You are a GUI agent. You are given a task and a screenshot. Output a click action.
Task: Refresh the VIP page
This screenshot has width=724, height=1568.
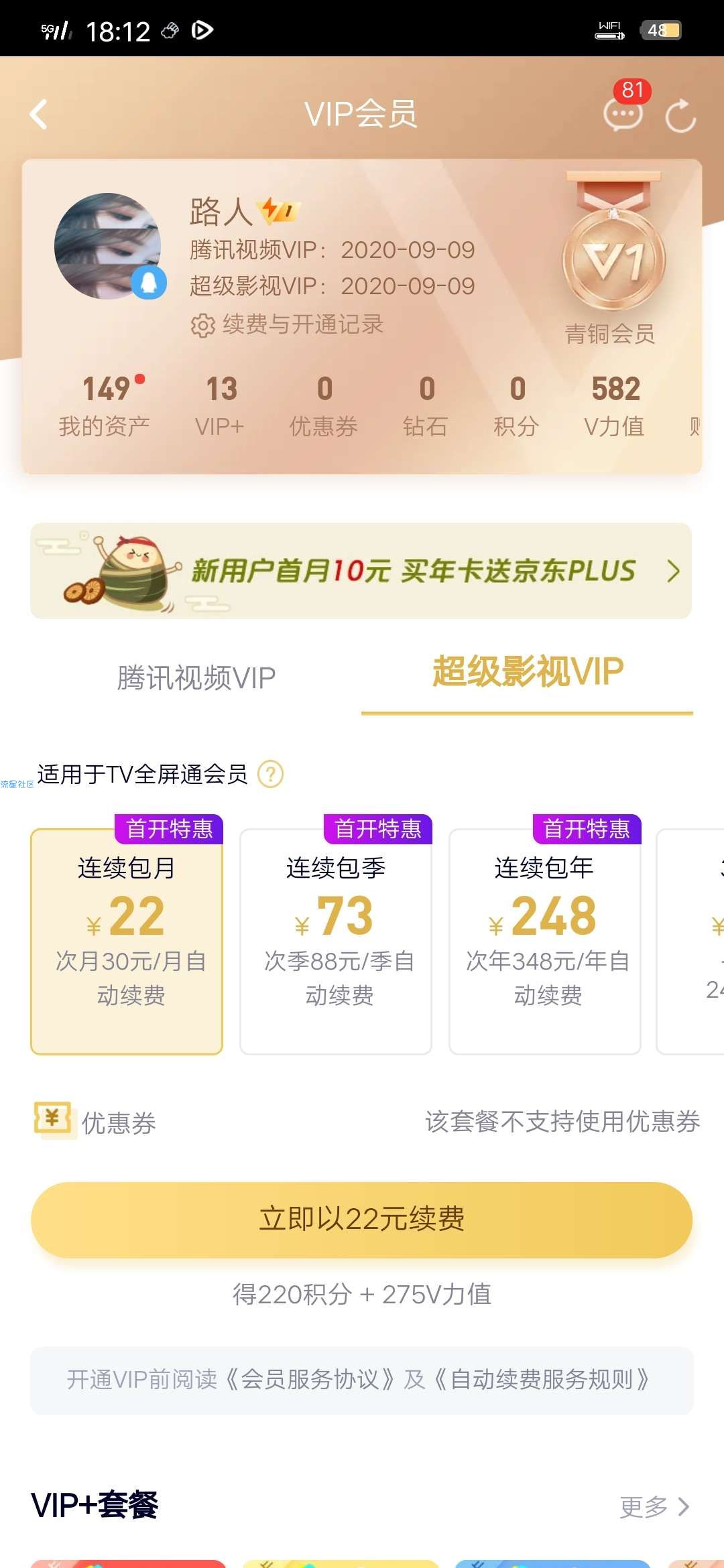coord(680,115)
